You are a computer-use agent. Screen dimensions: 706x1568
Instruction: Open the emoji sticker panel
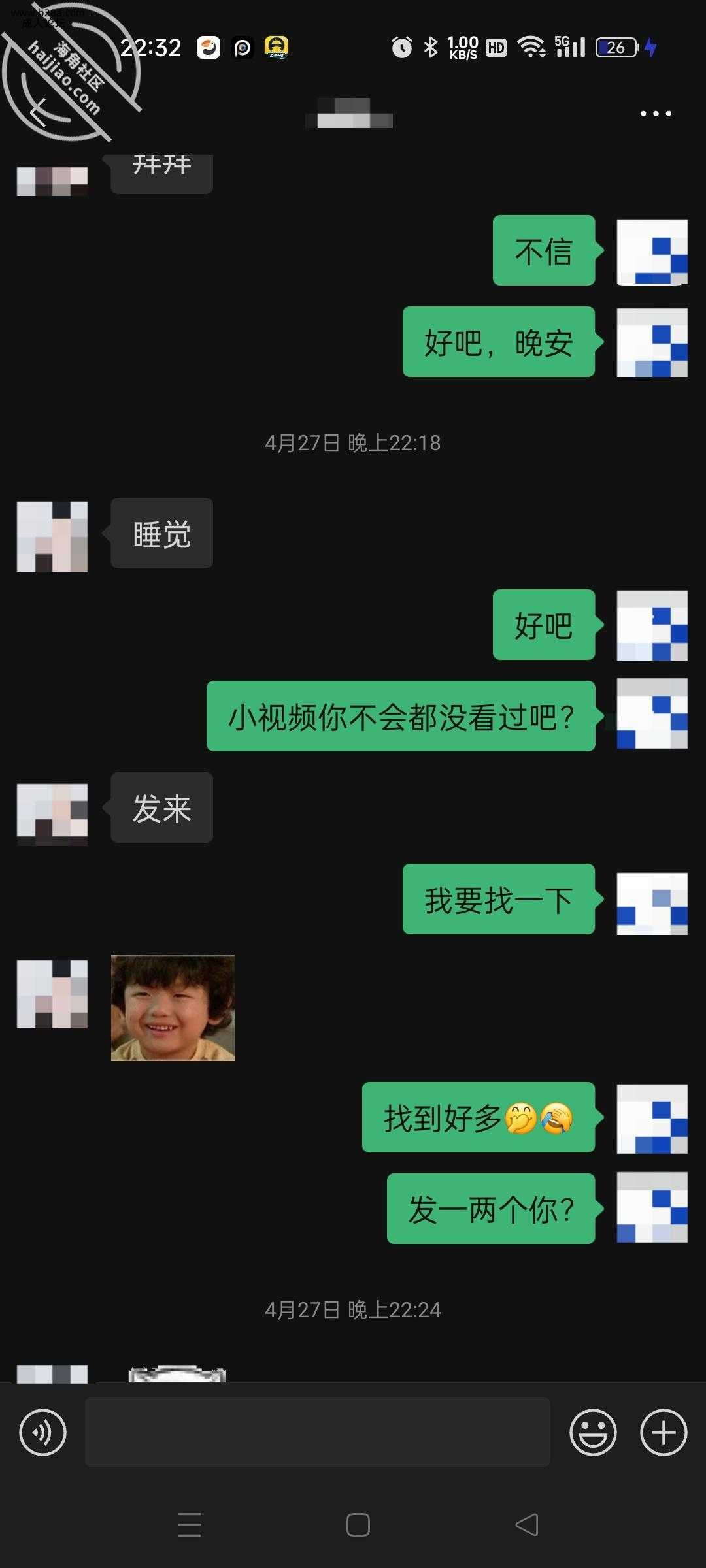point(593,1433)
